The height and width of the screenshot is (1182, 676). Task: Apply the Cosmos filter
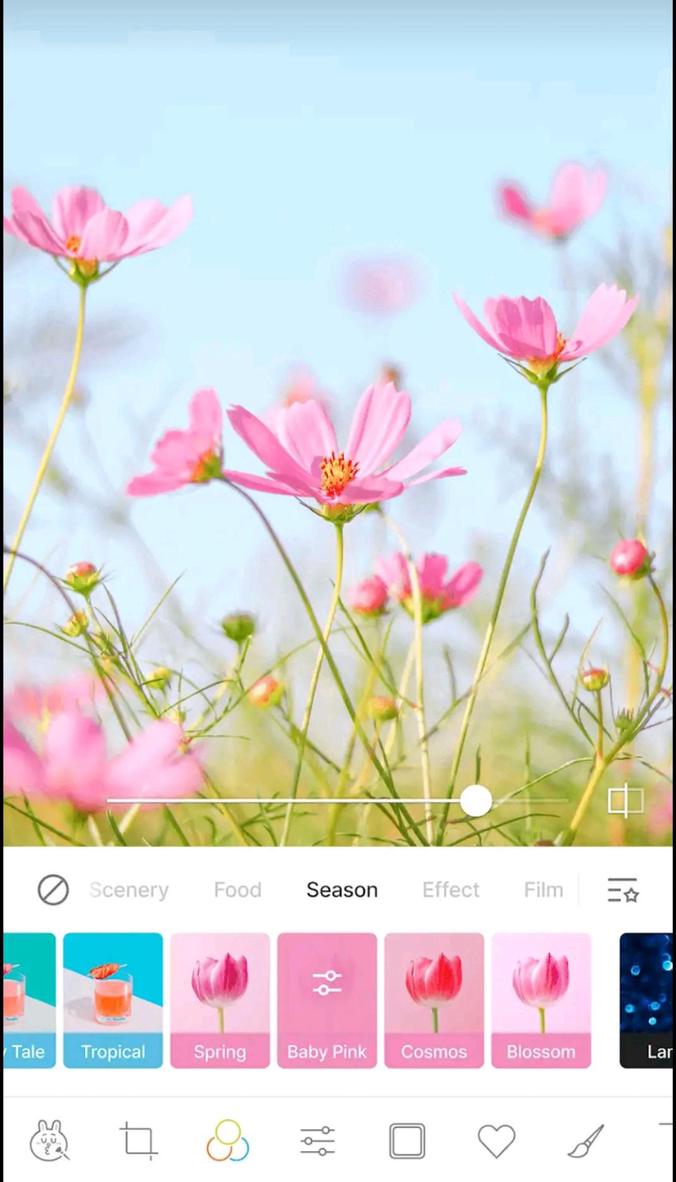coord(434,999)
